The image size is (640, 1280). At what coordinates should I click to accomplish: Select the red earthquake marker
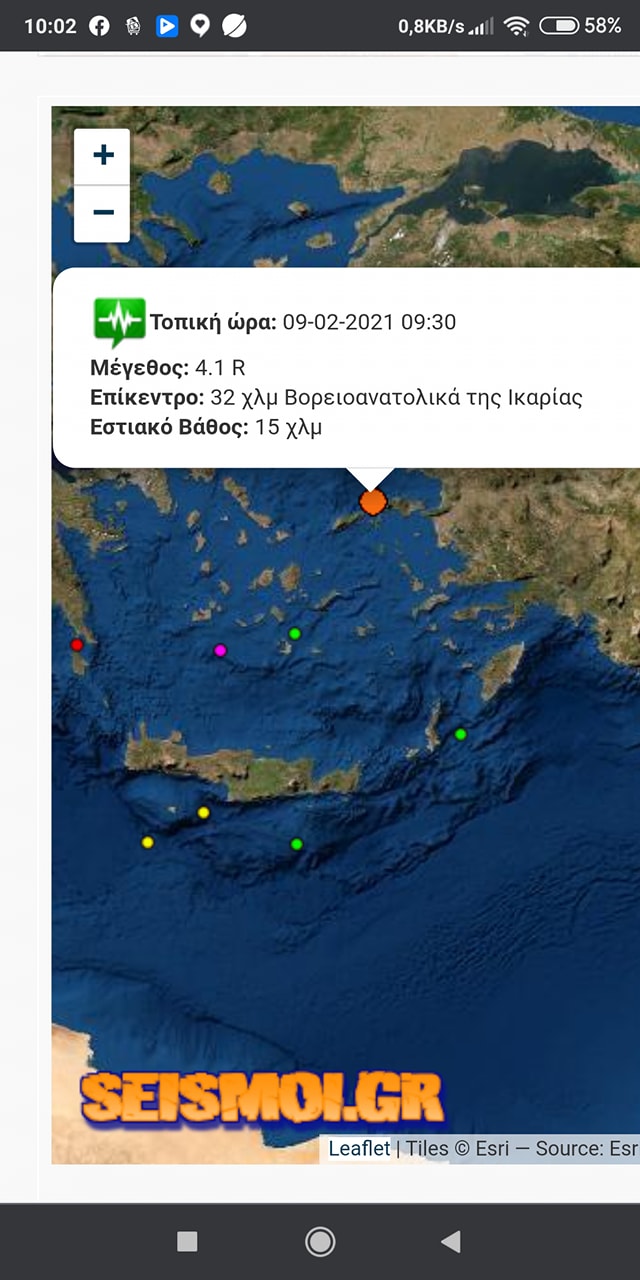click(x=78, y=645)
